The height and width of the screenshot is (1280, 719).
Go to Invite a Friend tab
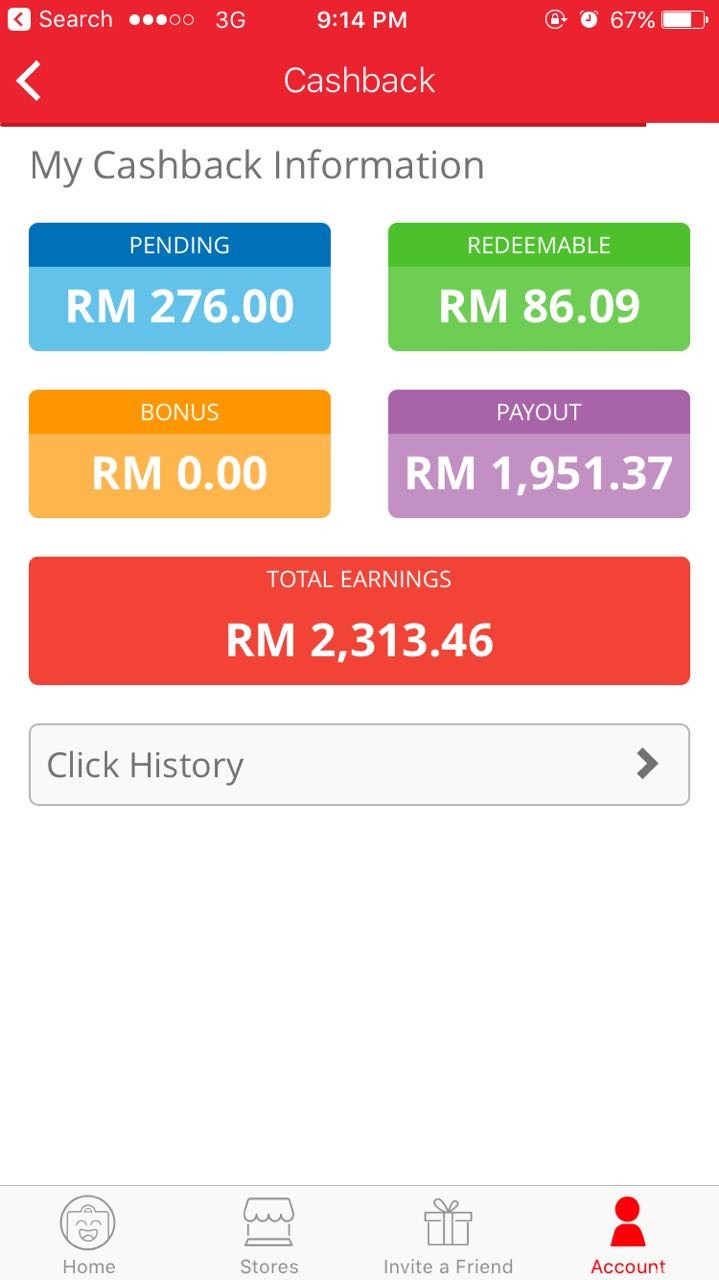click(448, 1235)
